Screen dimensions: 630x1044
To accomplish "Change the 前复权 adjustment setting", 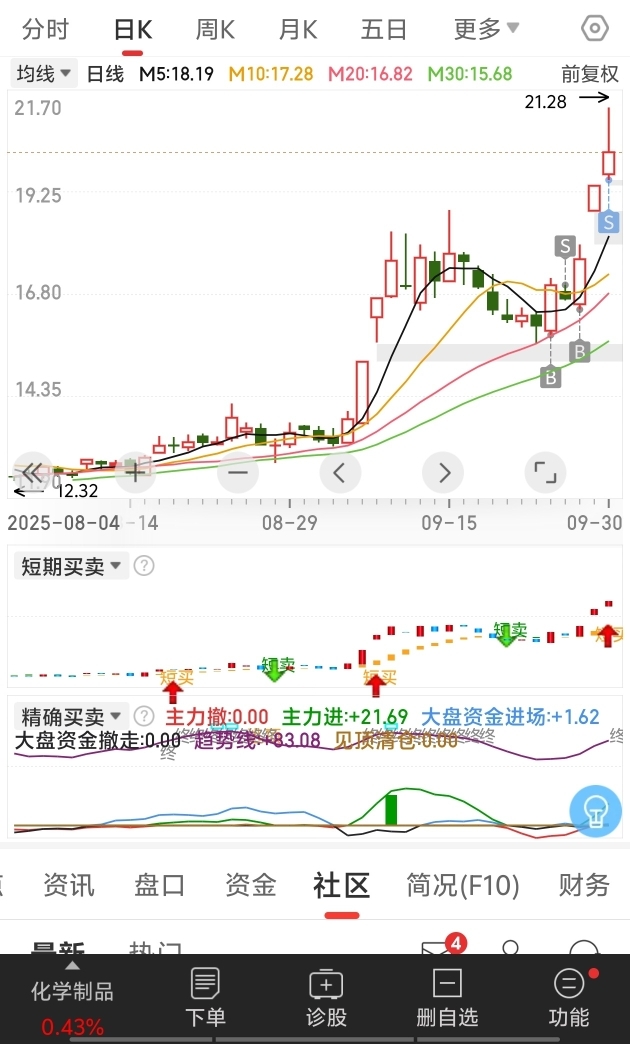I will (589, 74).
